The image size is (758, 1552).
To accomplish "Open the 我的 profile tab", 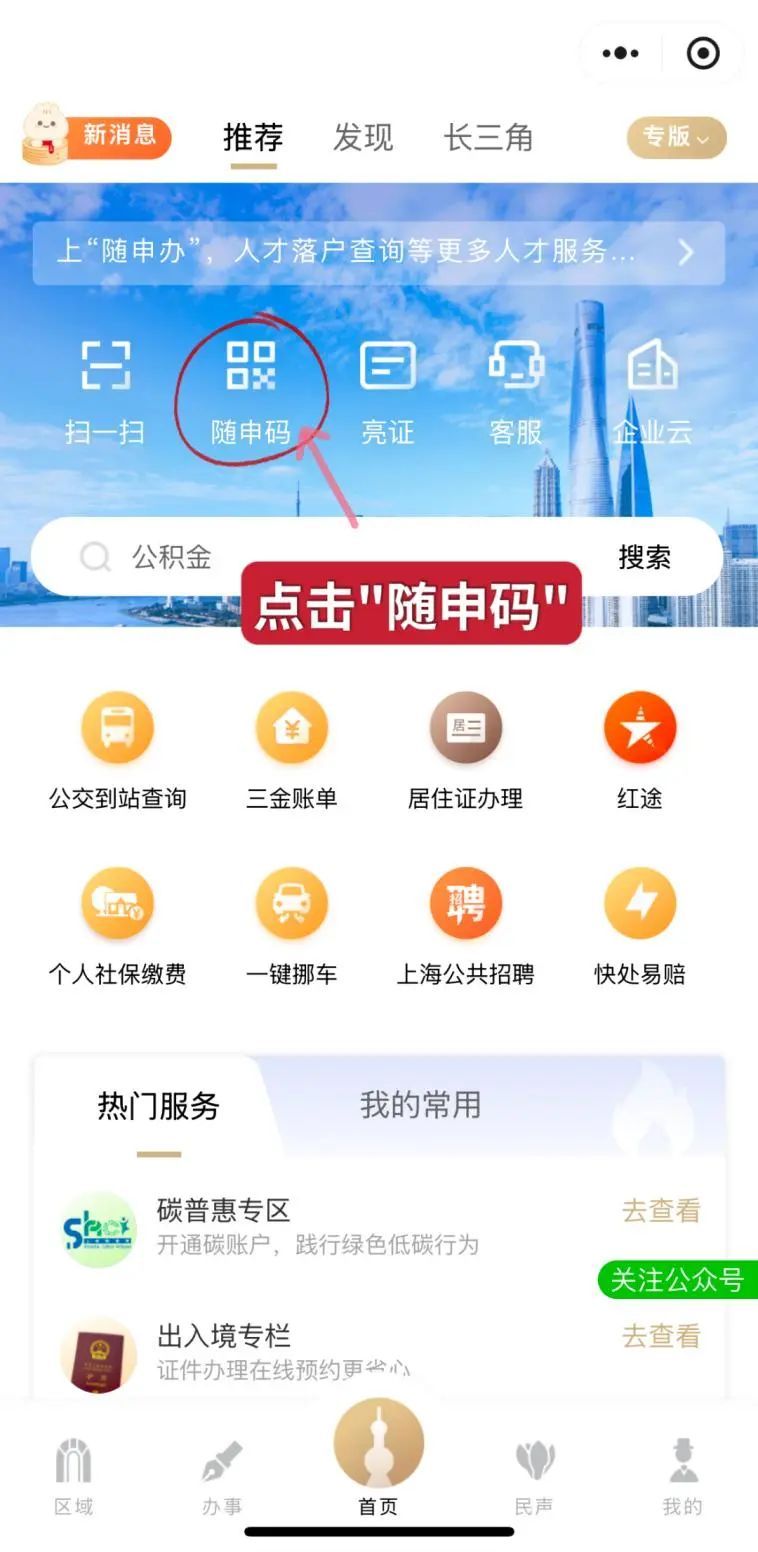I will point(683,1476).
